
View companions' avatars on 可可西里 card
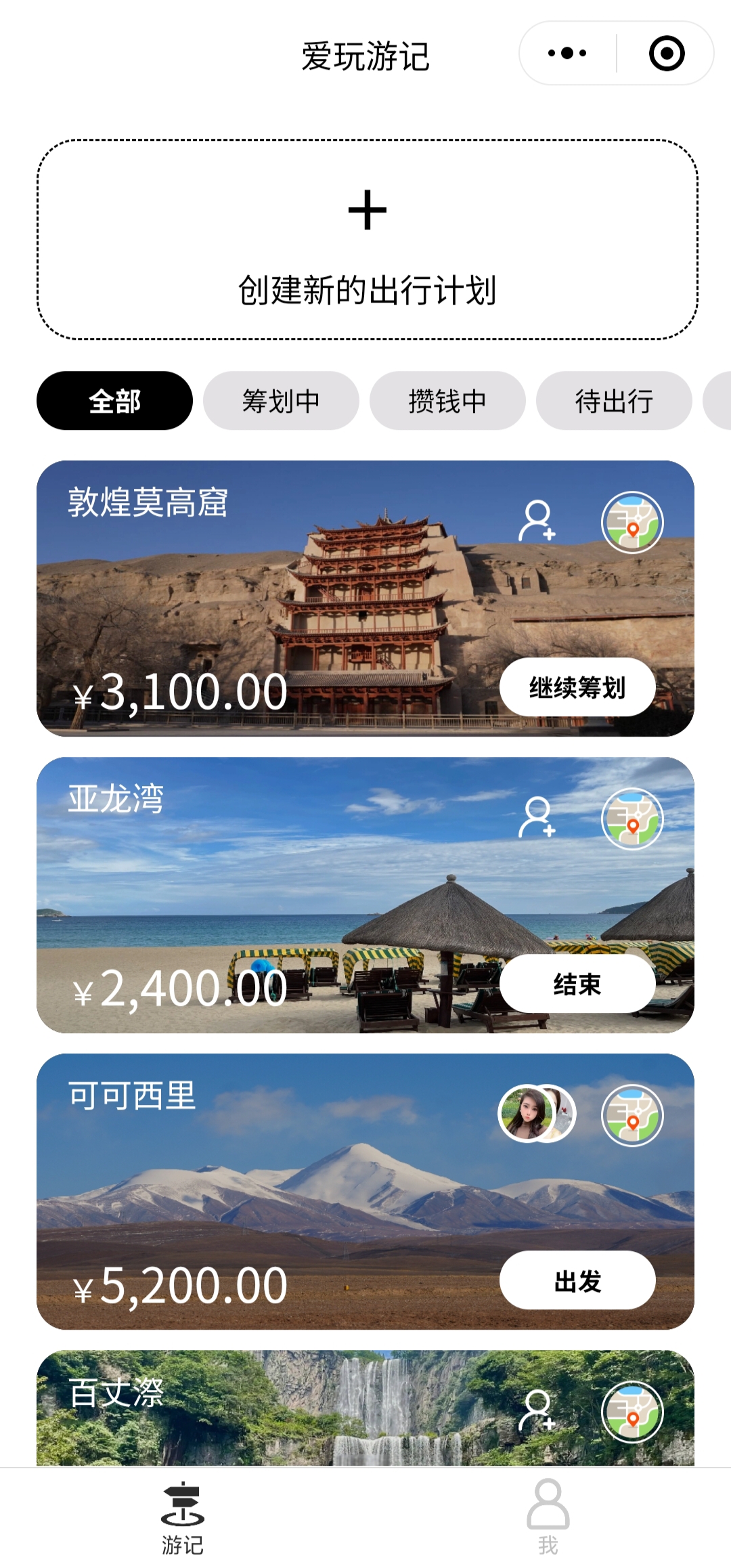[x=537, y=1114]
